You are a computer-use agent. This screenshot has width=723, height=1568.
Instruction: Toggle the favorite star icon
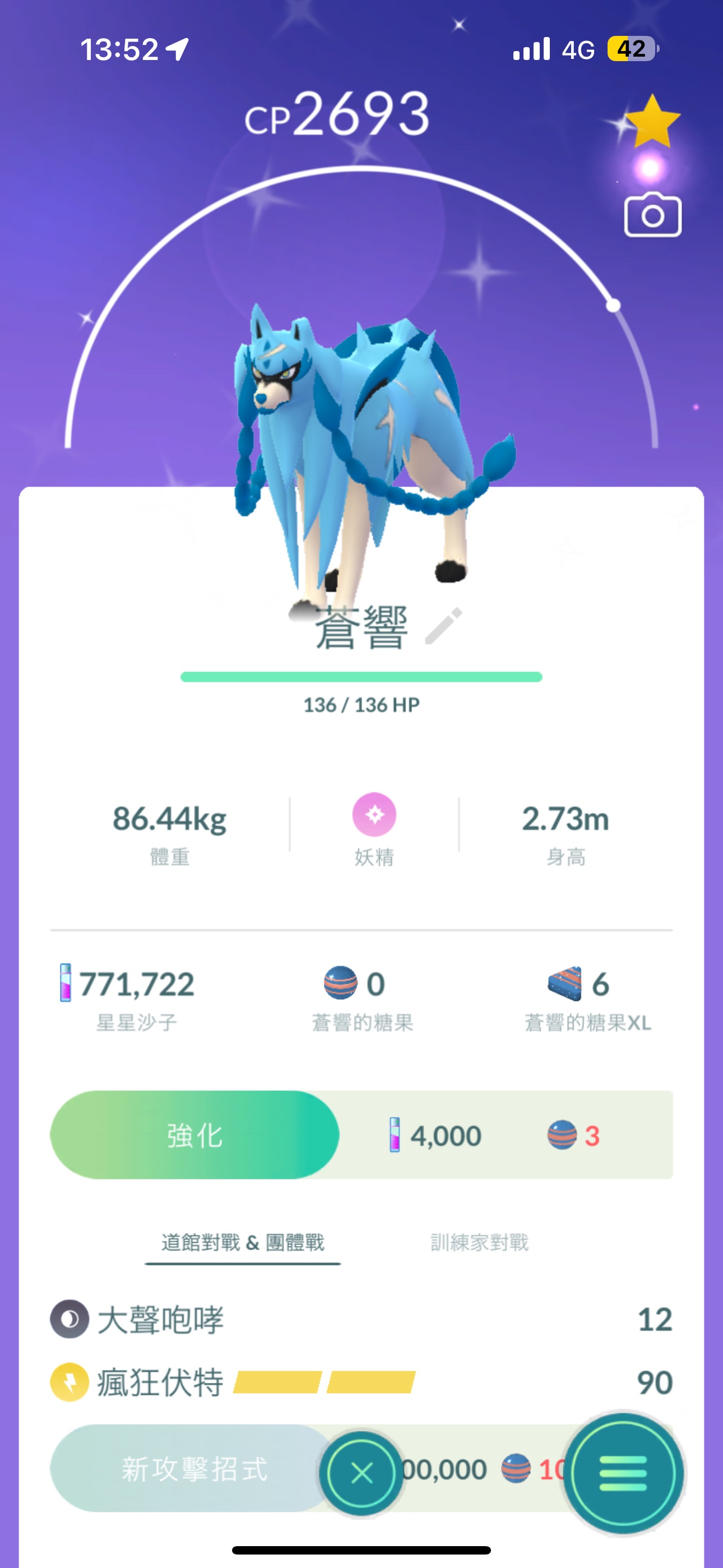pyautogui.click(x=652, y=122)
